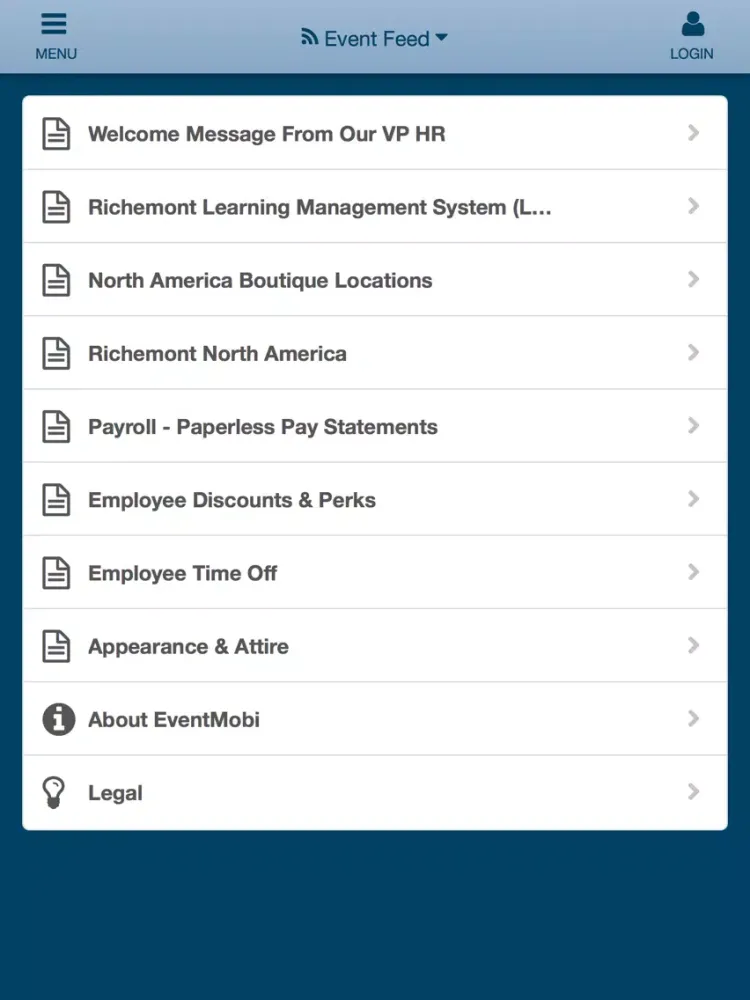The image size is (750, 1000).
Task: View North America Boutique Locations
Action: pyautogui.click(x=374, y=280)
